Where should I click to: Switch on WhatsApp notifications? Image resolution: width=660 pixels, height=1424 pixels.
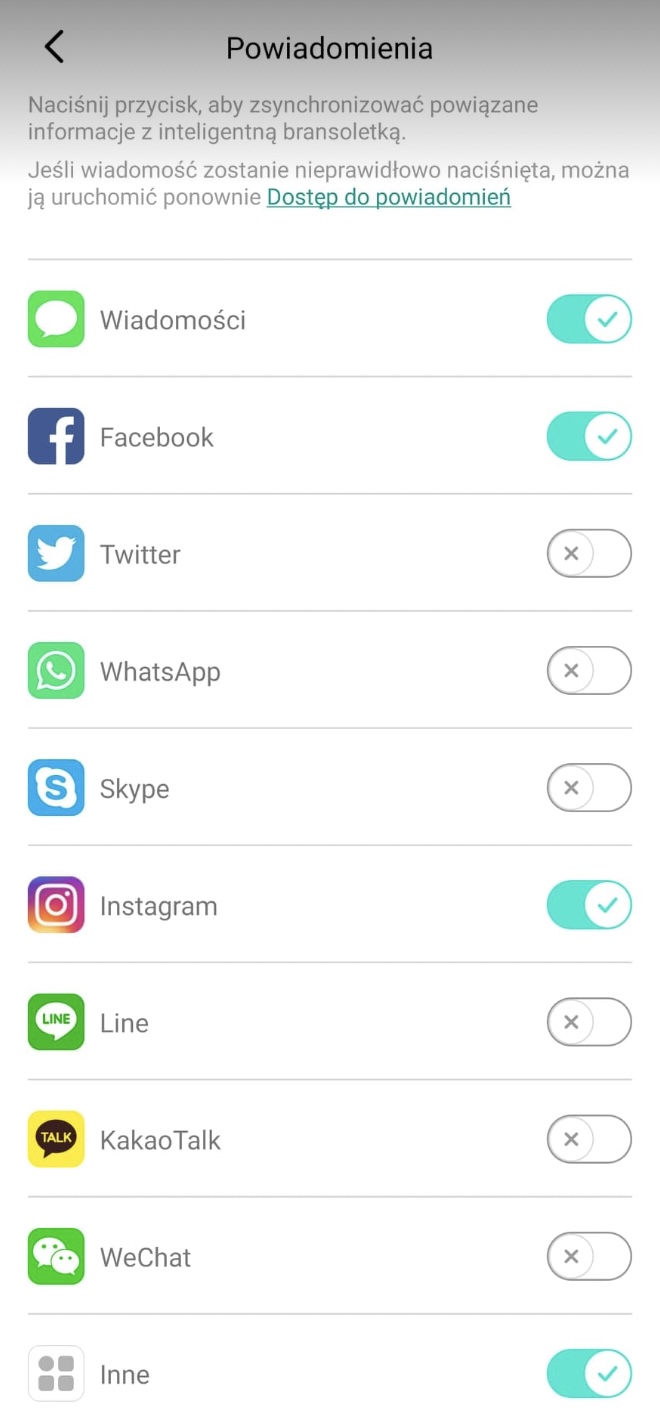pos(589,671)
